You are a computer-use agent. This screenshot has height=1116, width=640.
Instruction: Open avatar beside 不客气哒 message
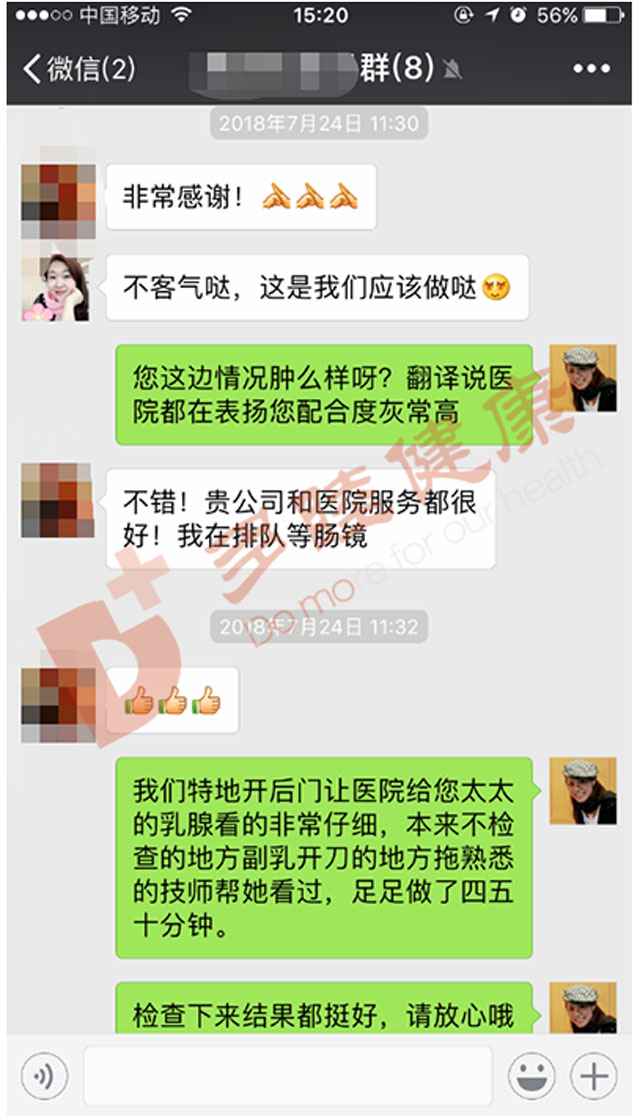click(x=55, y=287)
